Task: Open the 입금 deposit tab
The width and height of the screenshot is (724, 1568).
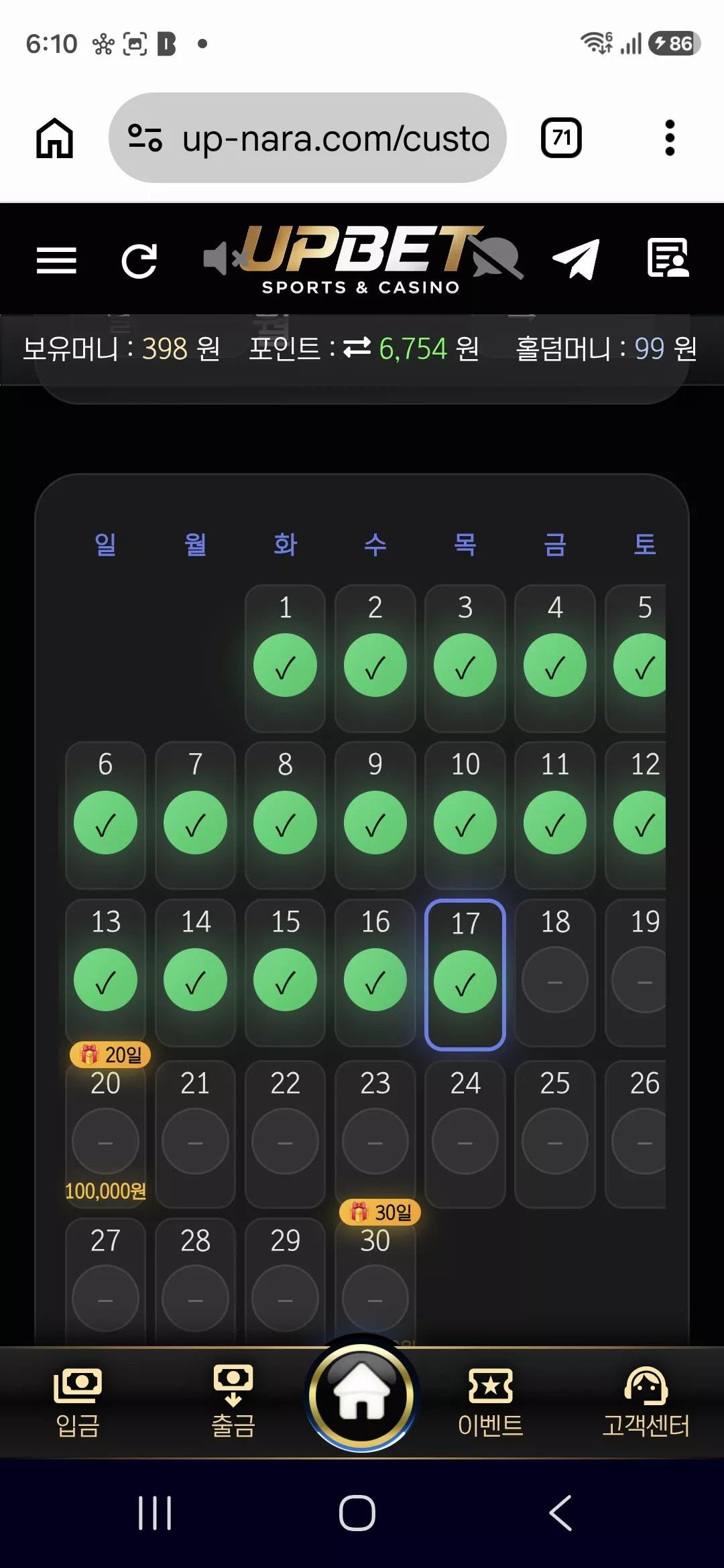Action: pyautogui.click(x=78, y=1402)
